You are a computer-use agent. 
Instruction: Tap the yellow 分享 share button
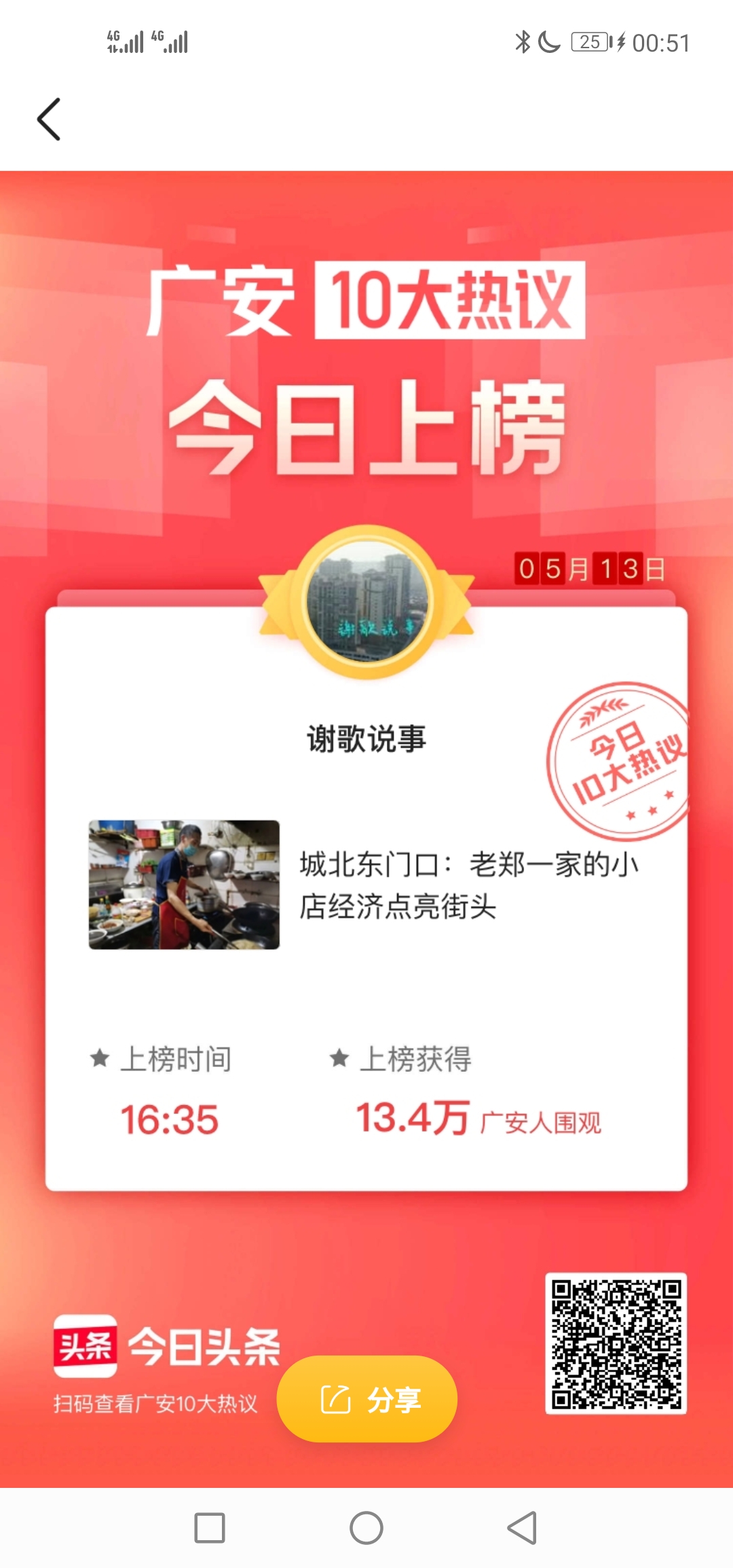tap(367, 1399)
